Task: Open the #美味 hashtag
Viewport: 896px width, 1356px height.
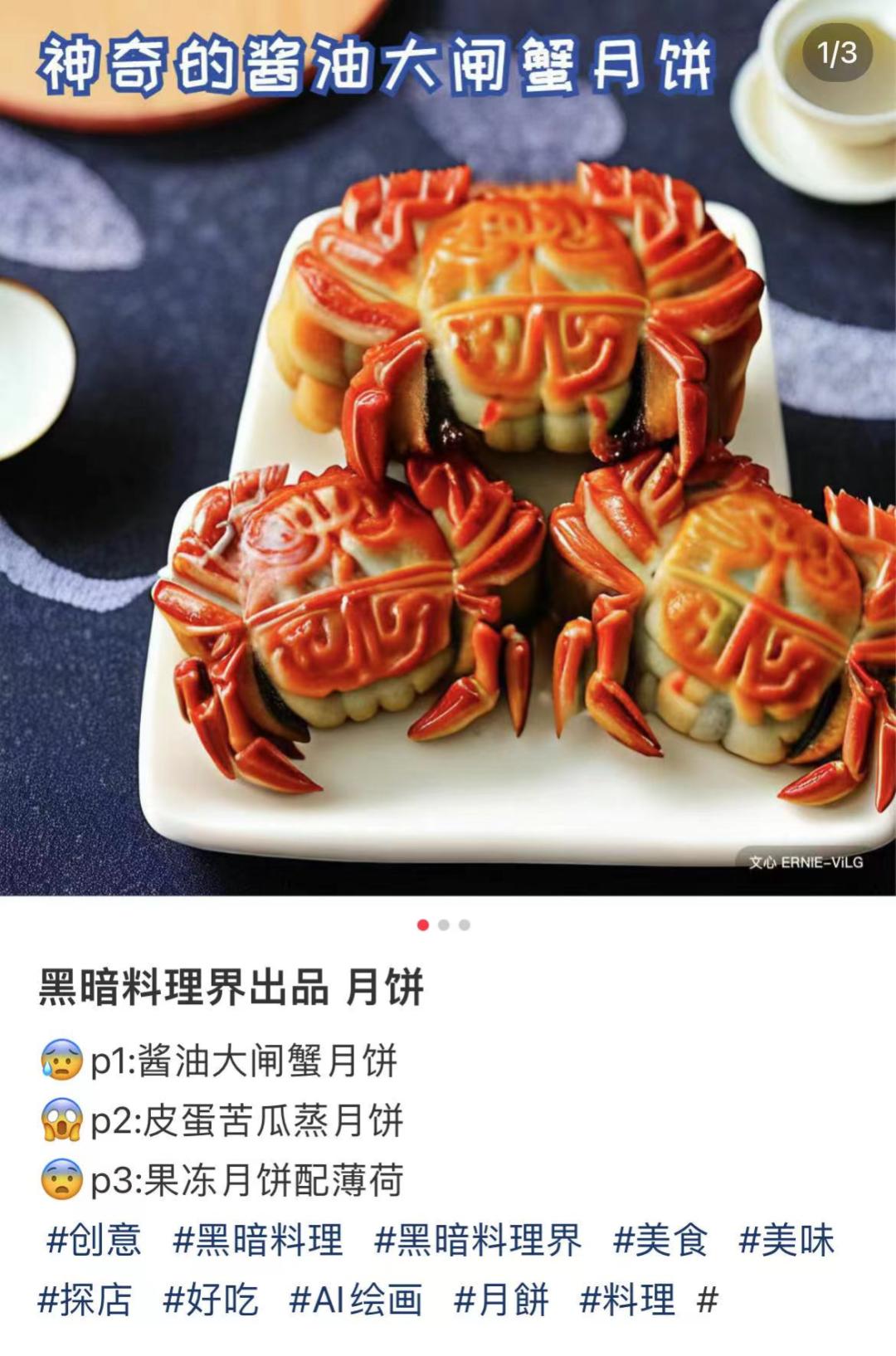Action: [x=786, y=1240]
